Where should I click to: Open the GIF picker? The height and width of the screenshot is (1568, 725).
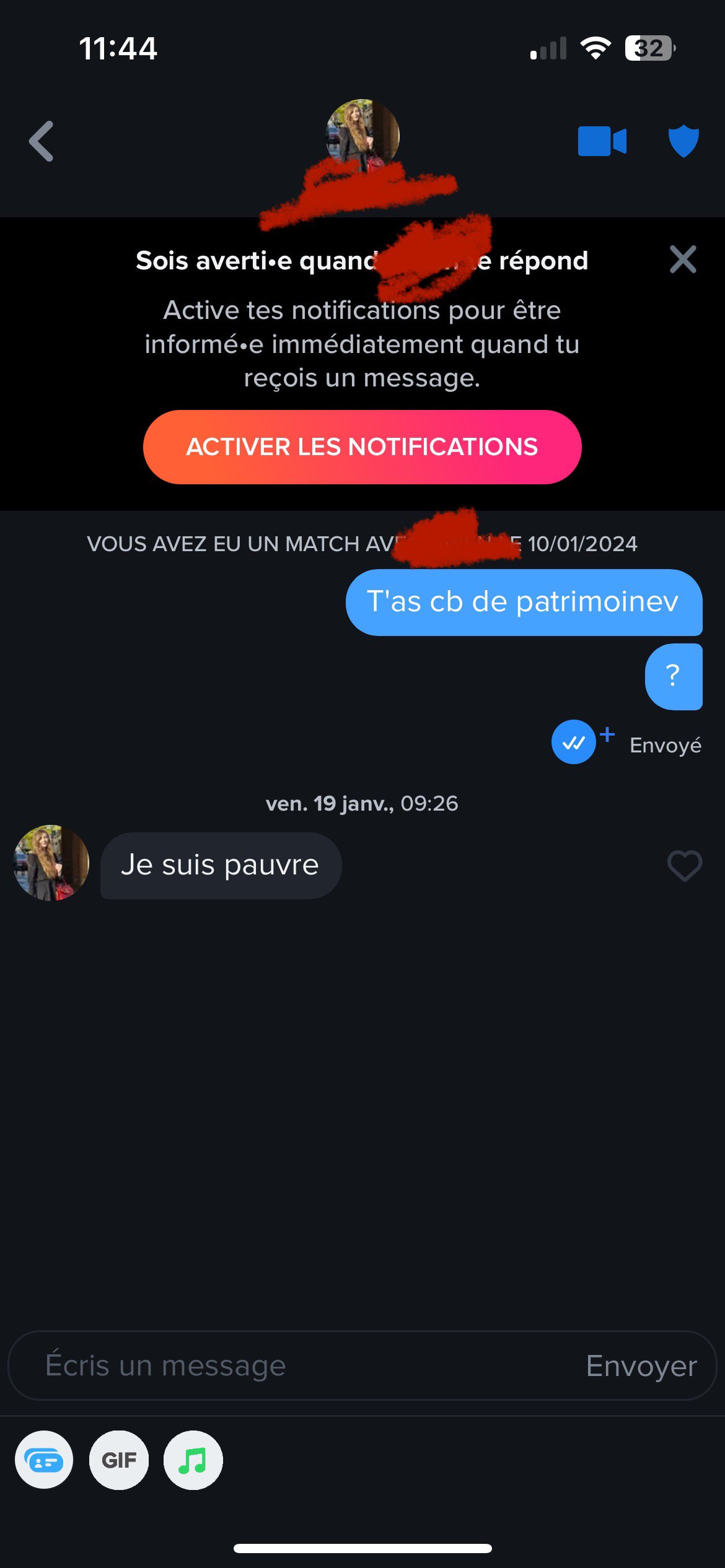(x=119, y=1460)
